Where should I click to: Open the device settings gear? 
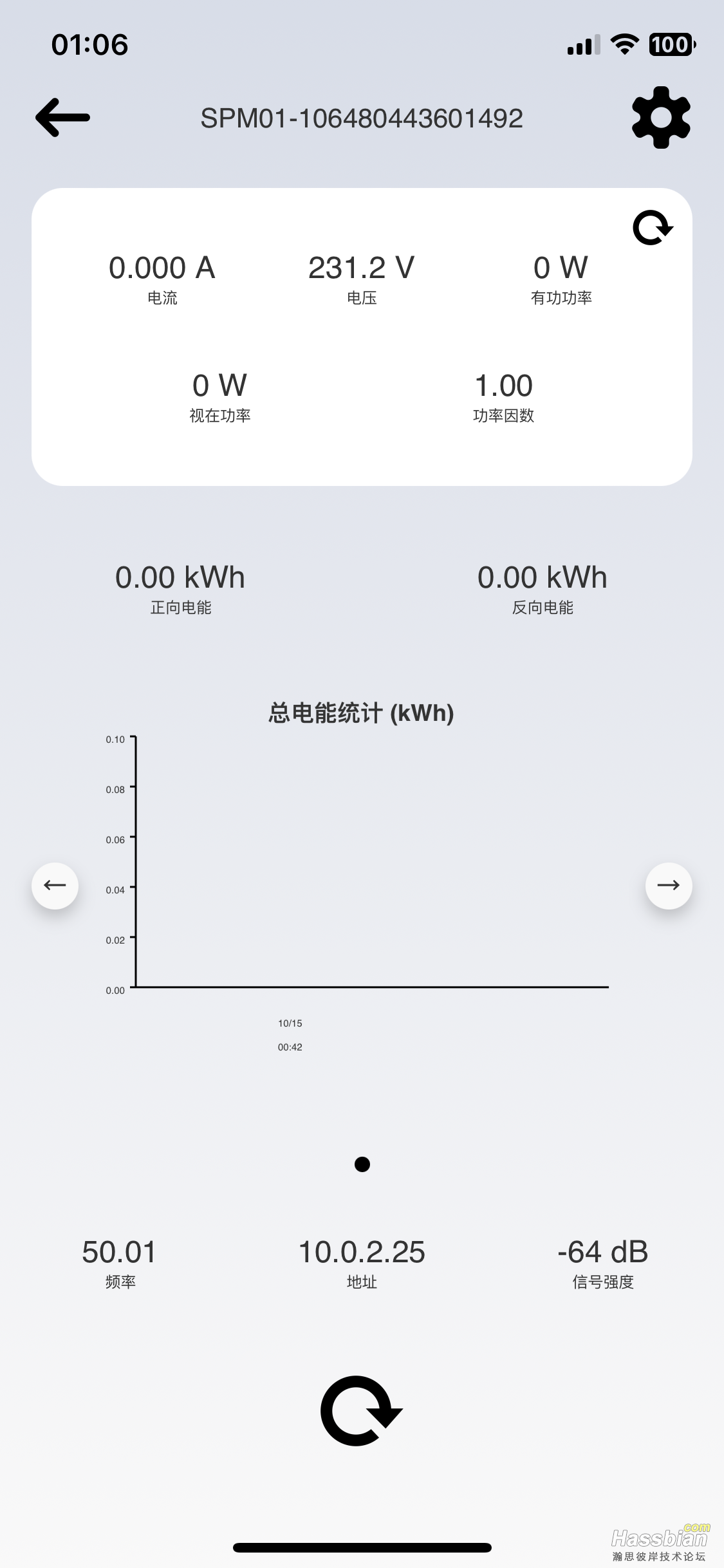click(661, 118)
